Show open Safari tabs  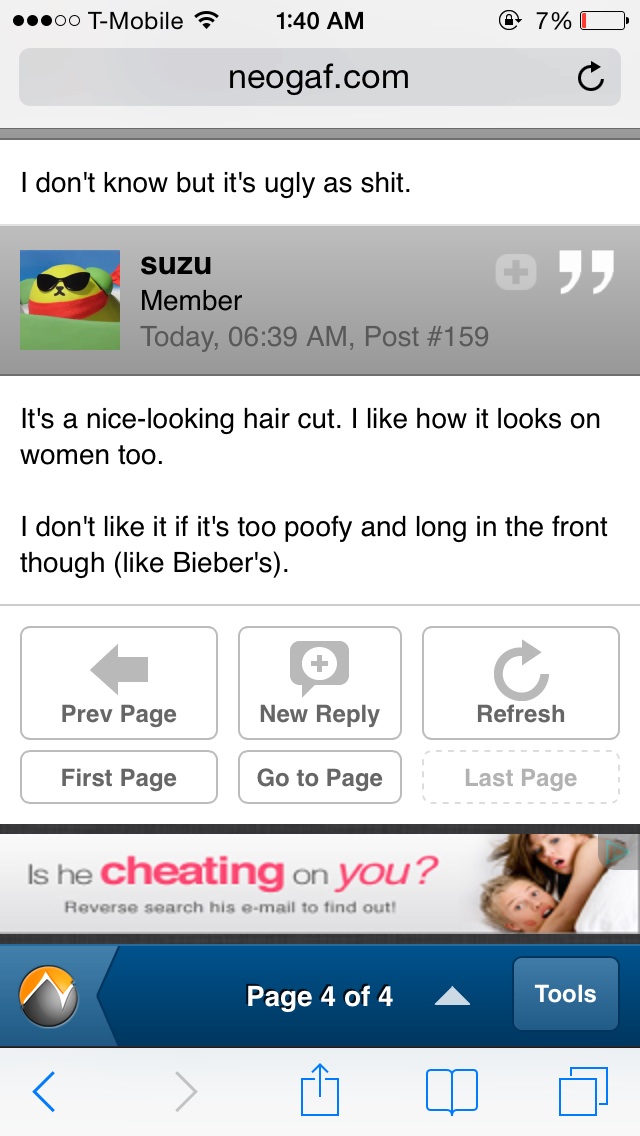583,1090
